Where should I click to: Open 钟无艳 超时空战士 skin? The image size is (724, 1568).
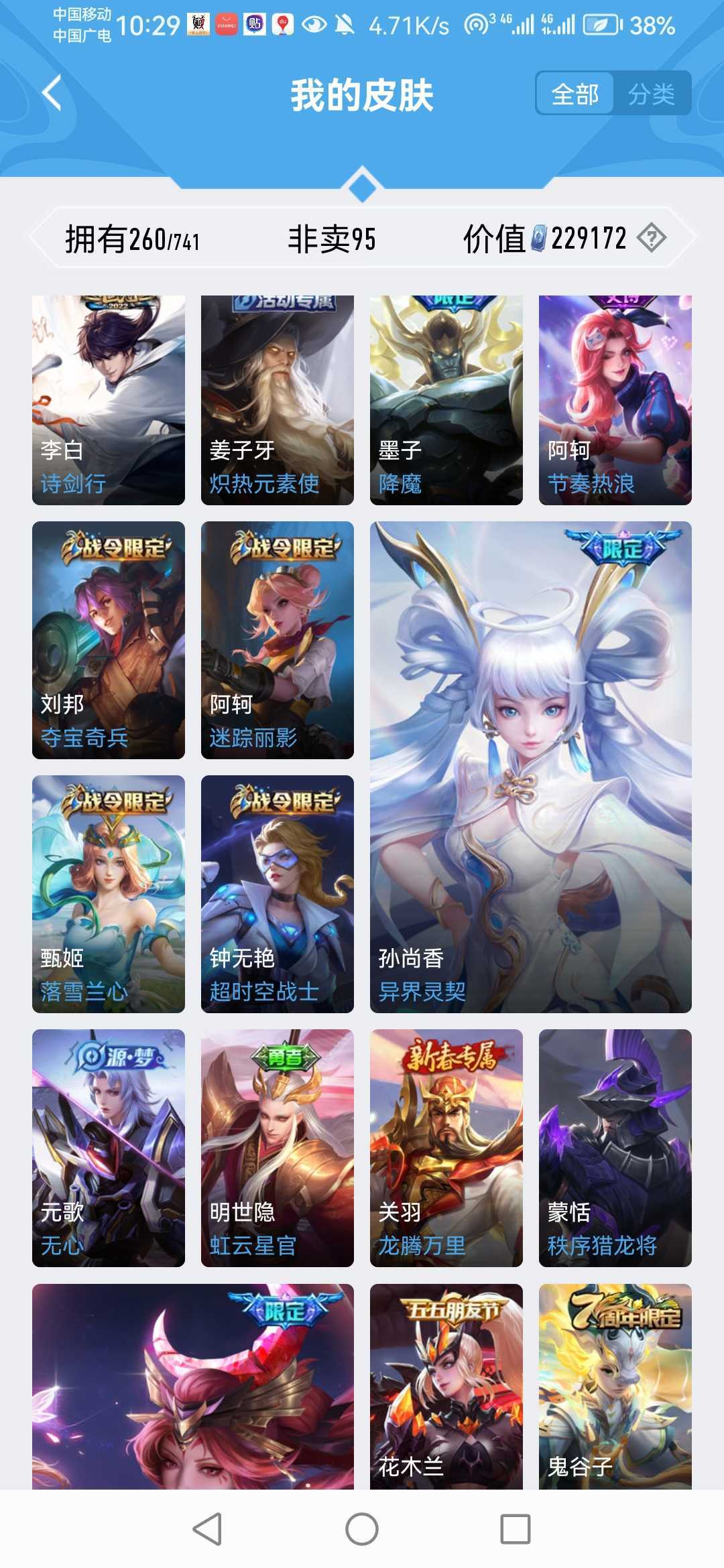pos(278,894)
